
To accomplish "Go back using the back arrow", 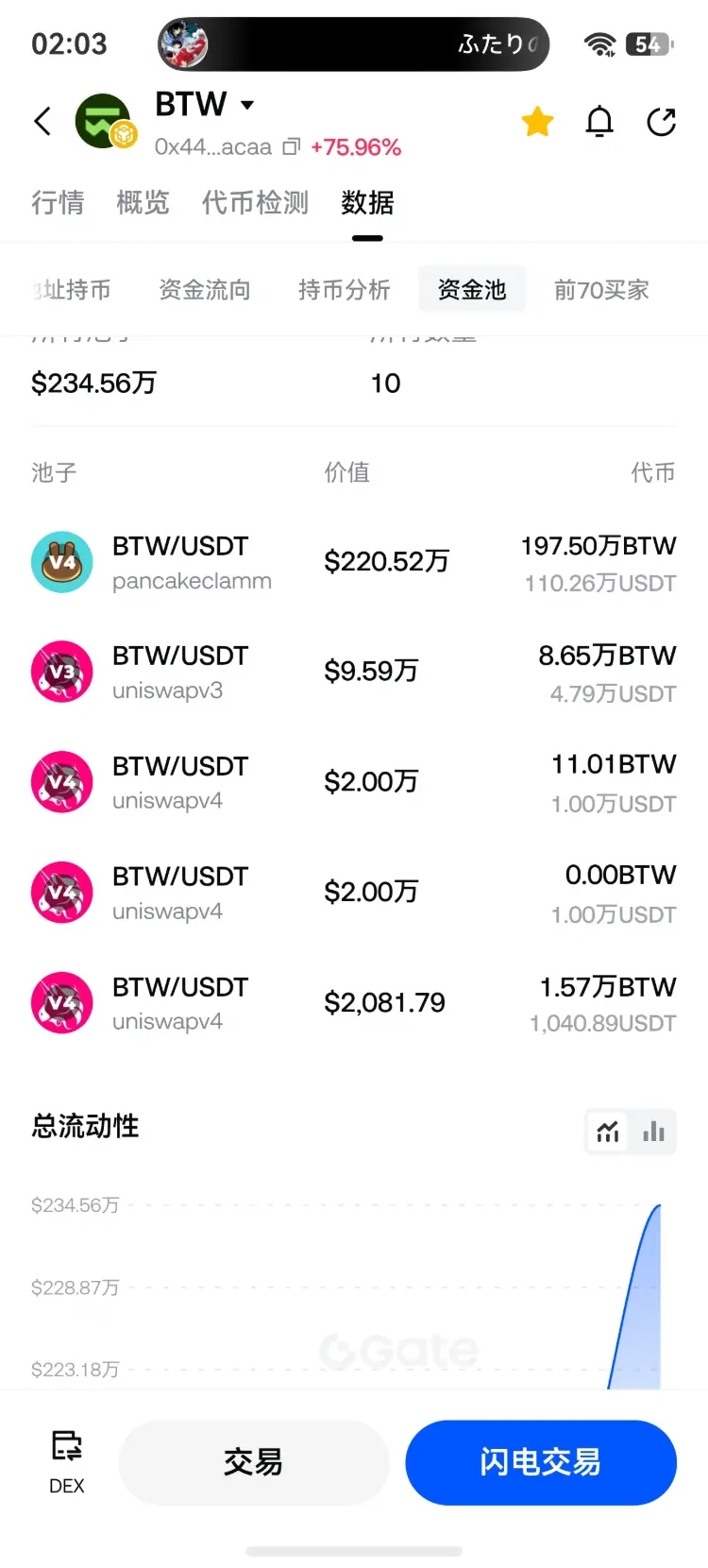I will (x=42, y=121).
